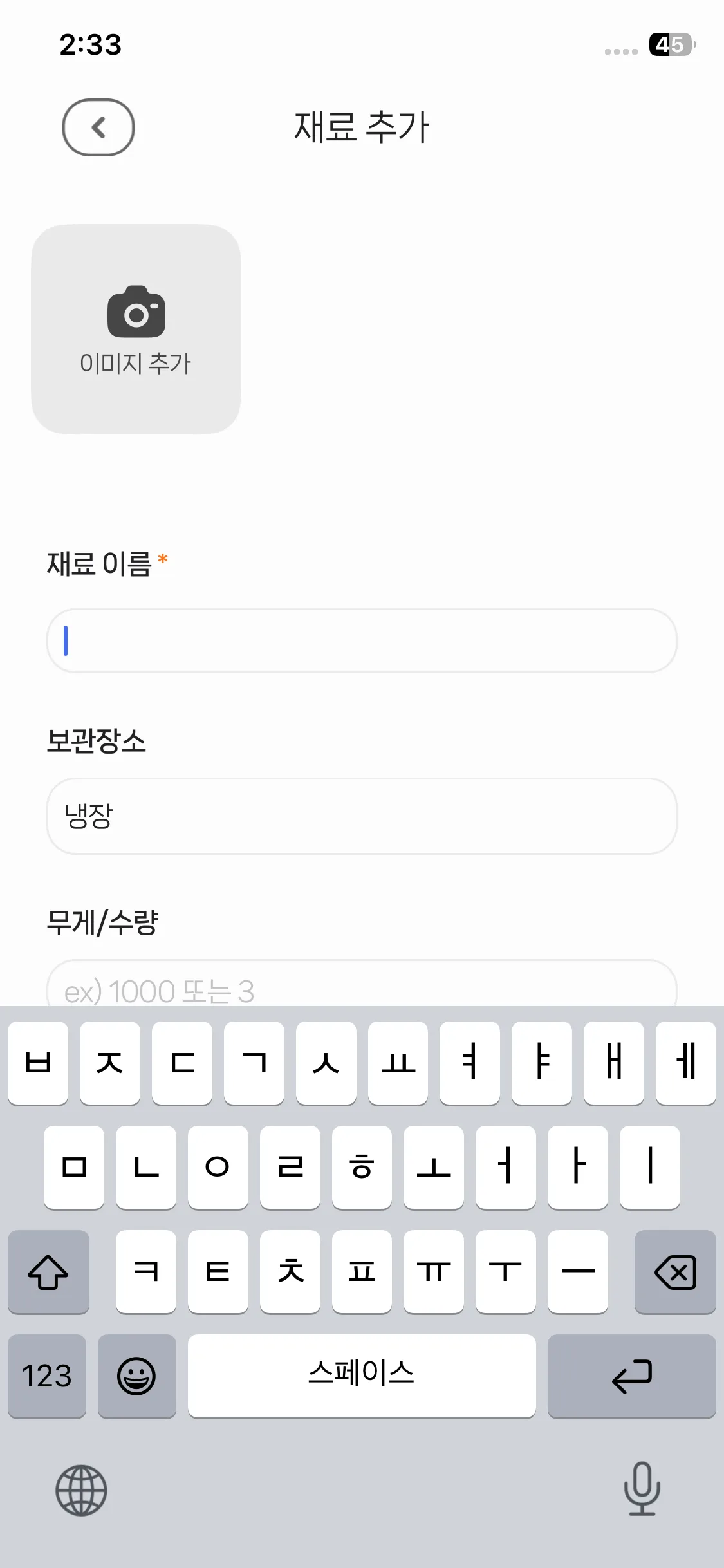Image resolution: width=724 pixels, height=1568 pixels.
Task: Open the emoji keyboard
Action: click(x=136, y=1376)
